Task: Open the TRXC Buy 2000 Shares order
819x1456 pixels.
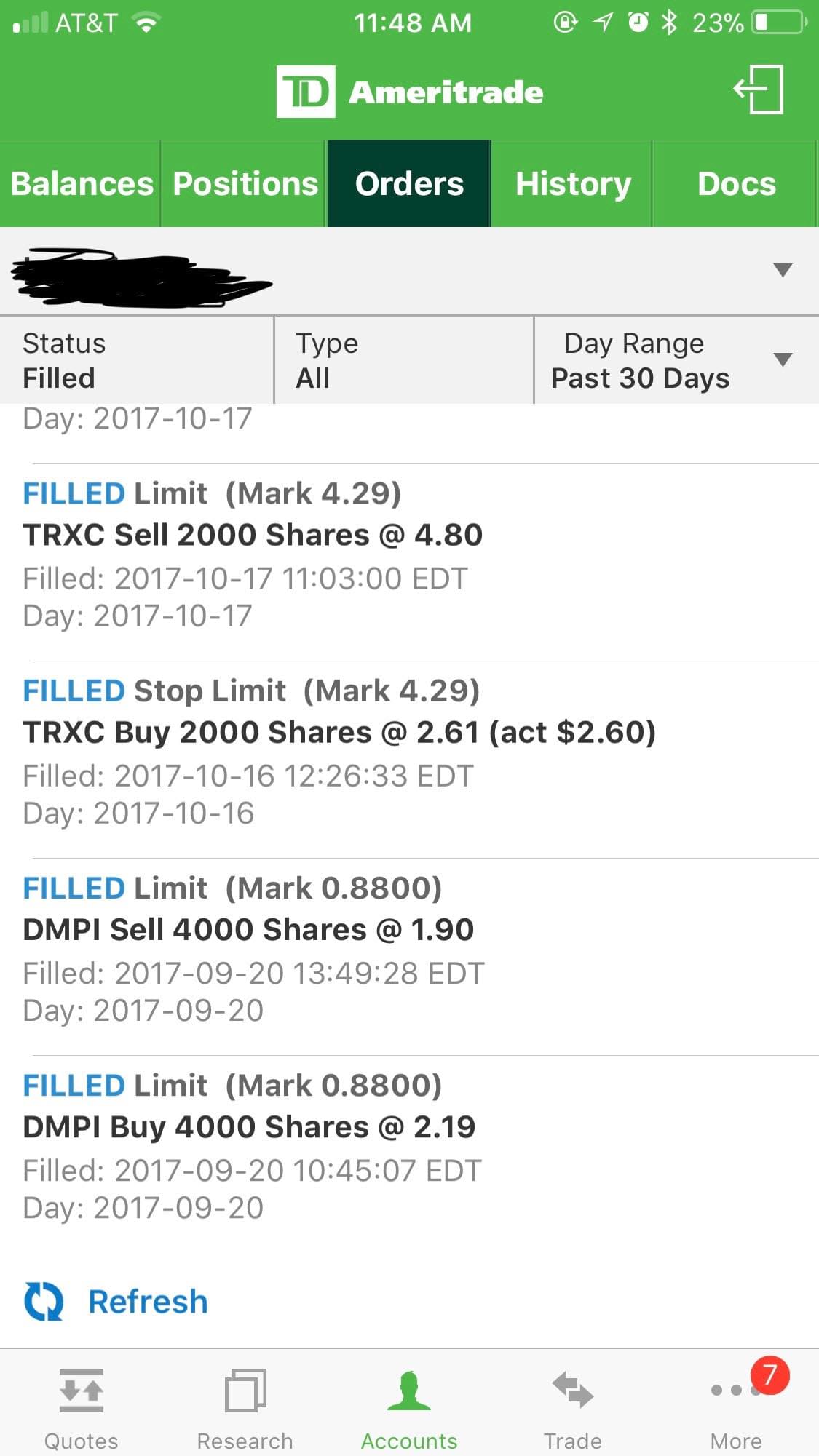Action: click(x=339, y=733)
